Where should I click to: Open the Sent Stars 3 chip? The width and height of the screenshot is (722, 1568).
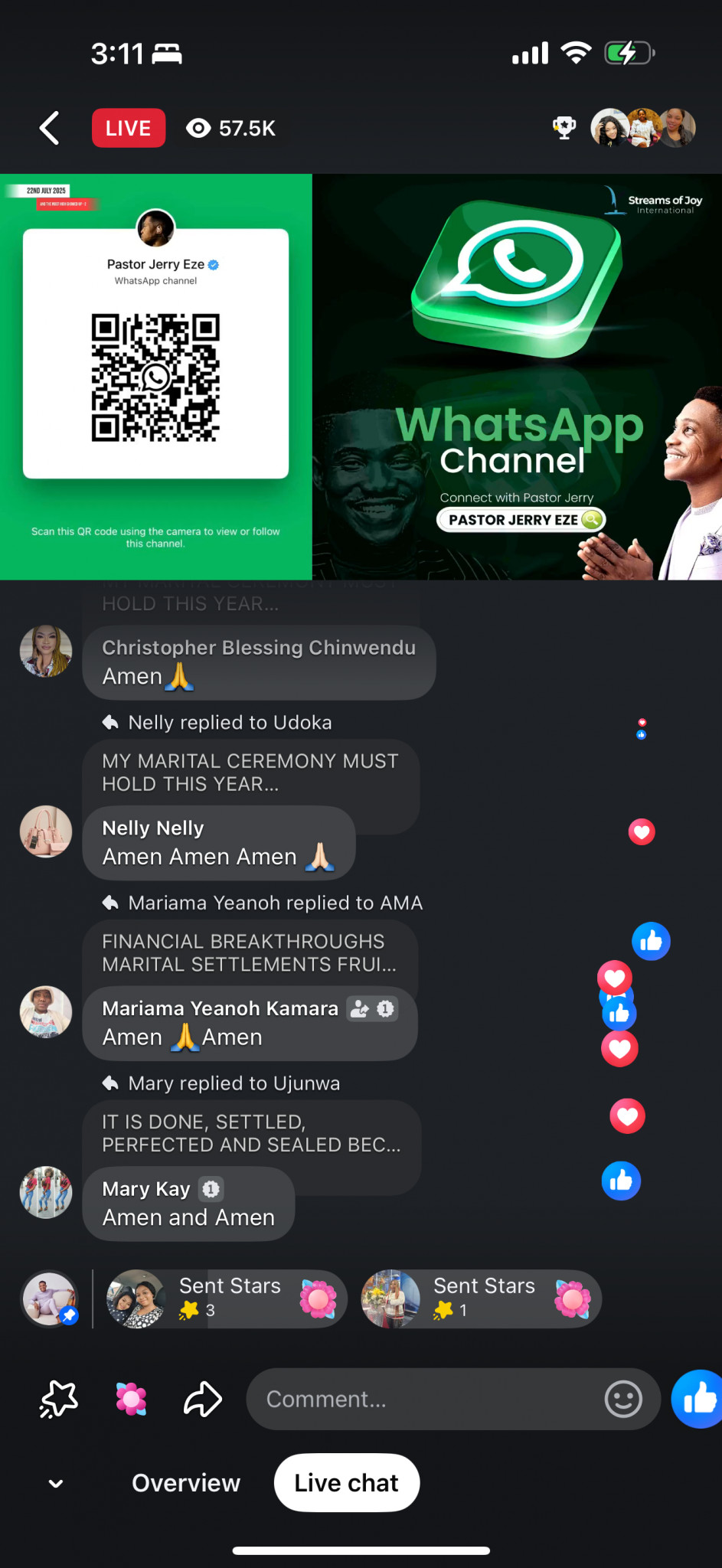click(227, 1298)
